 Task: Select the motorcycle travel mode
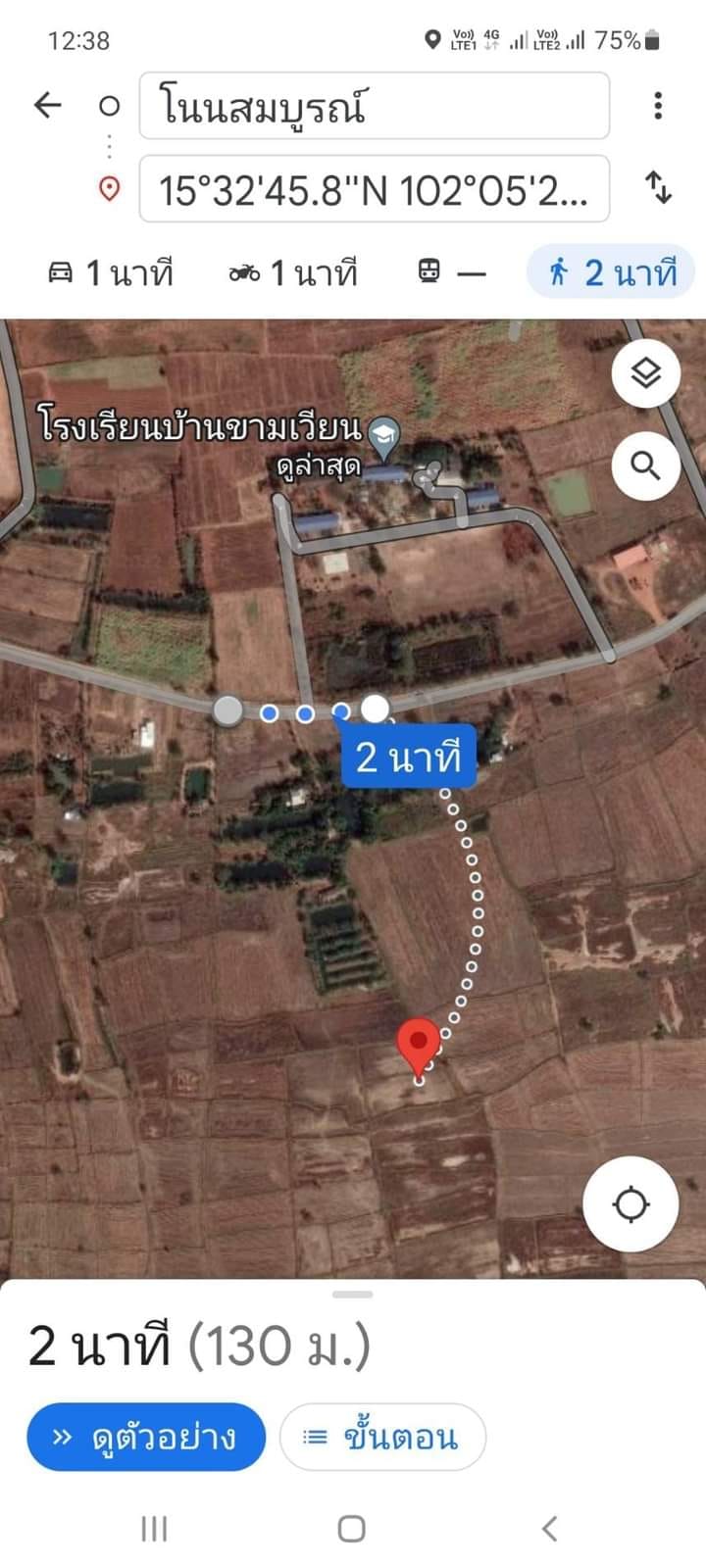coord(293,272)
